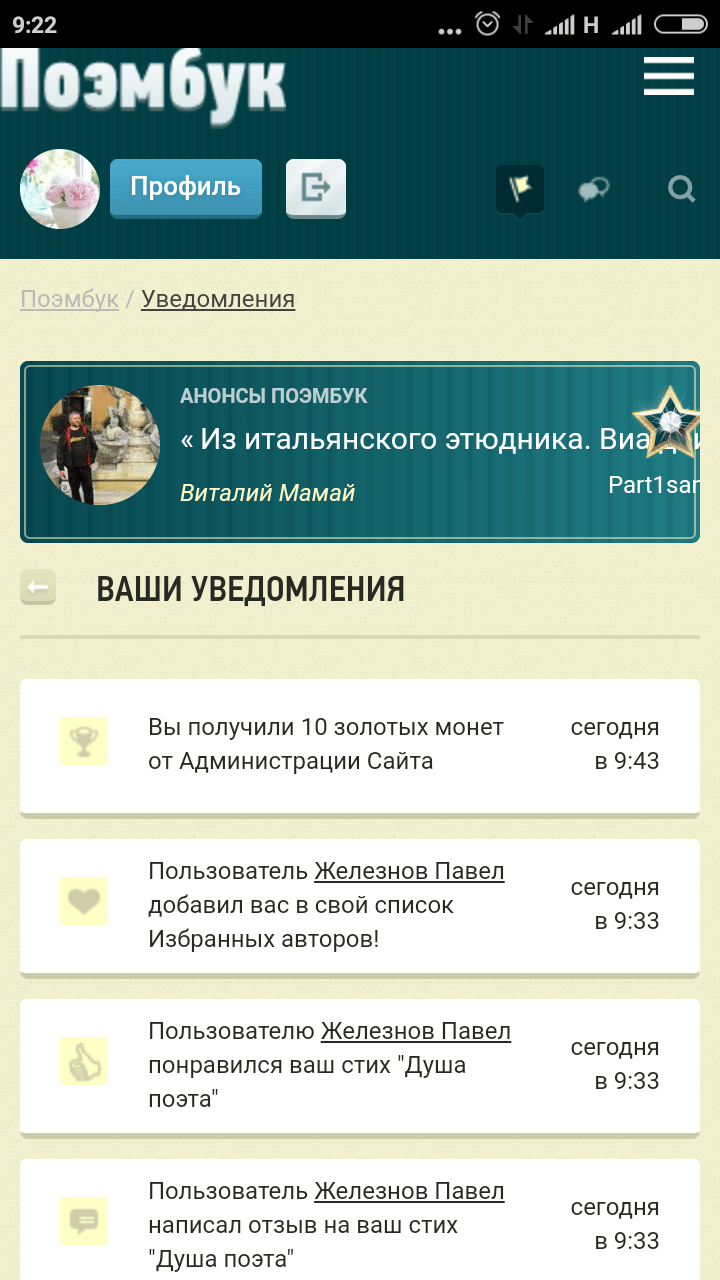
Task: Open the 10 золотых монет notification
Action: coord(326,744)
